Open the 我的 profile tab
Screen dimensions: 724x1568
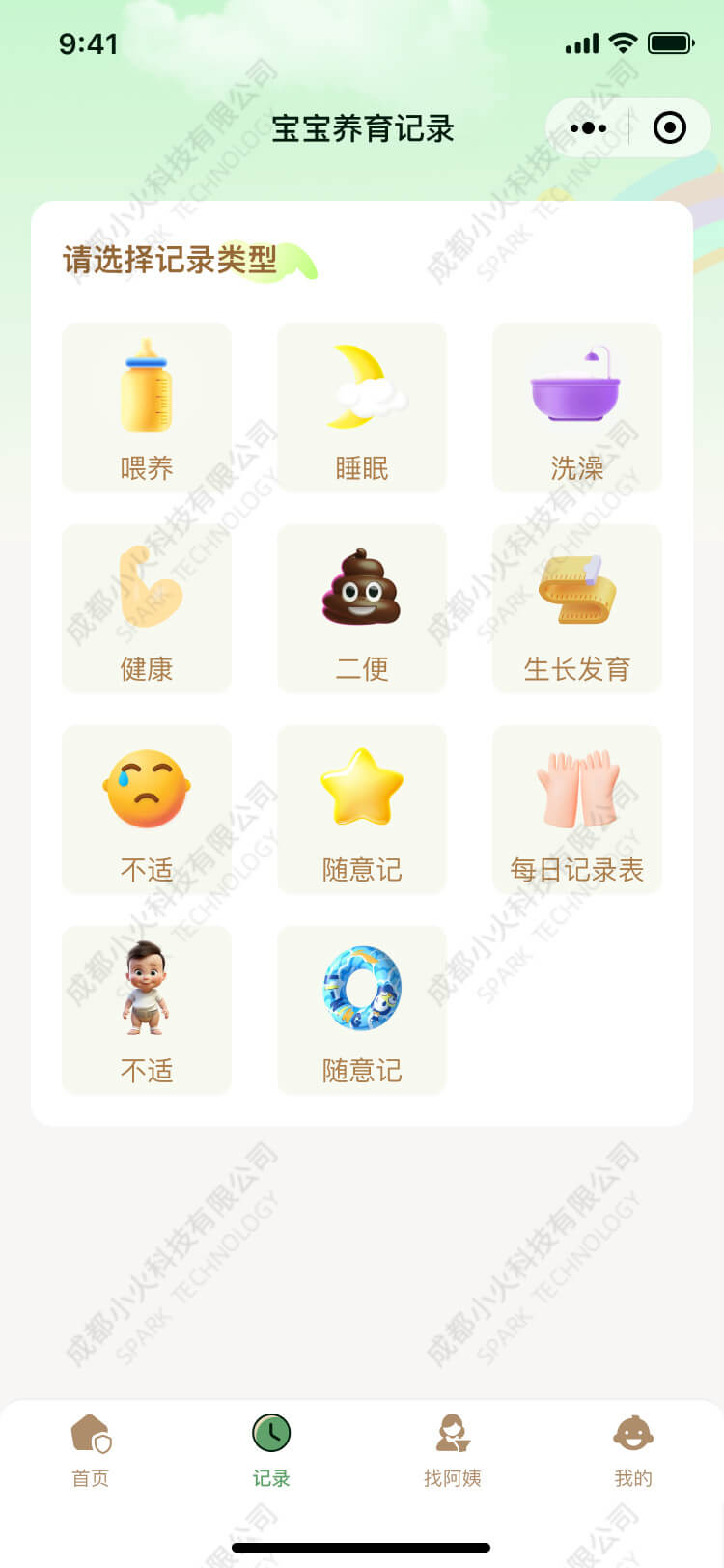pos(633,1450)
